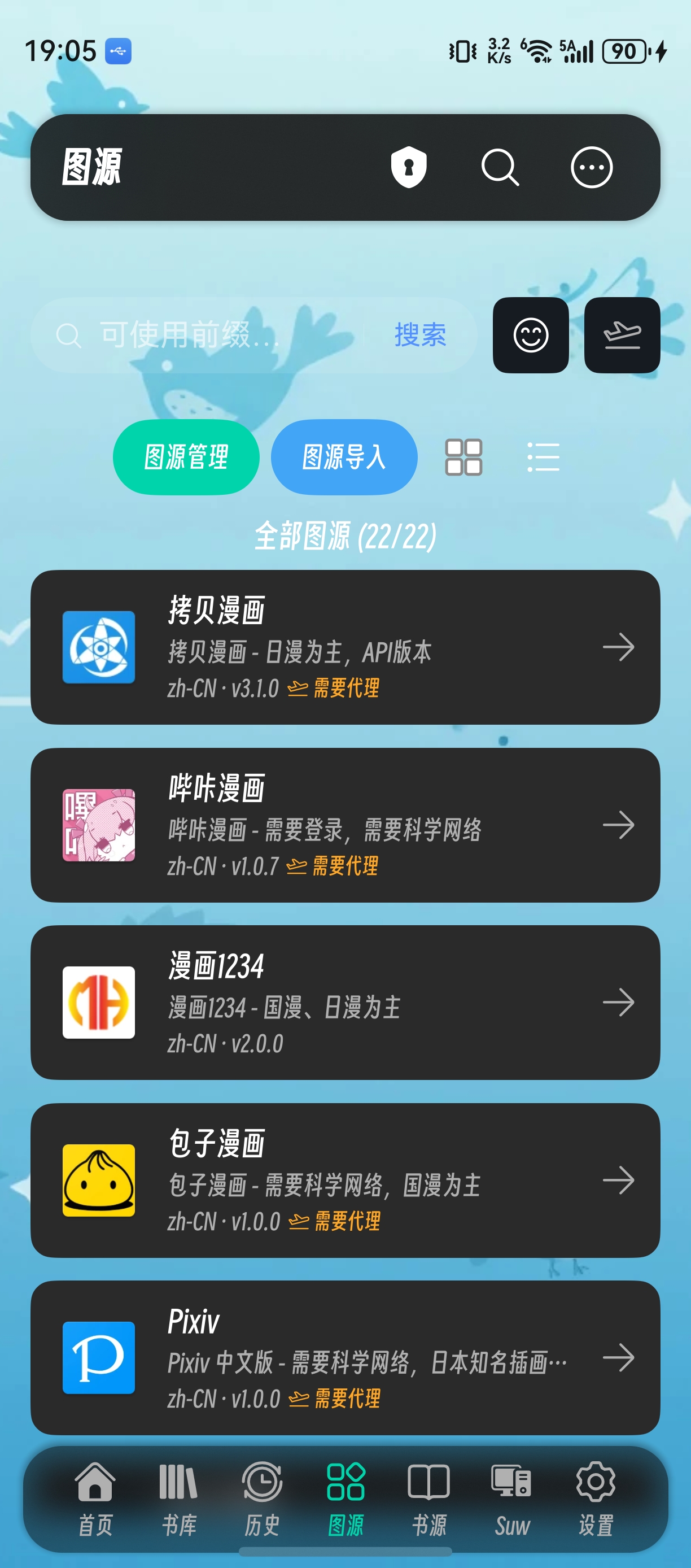Tap the smiley face icon beside search

tap(531, 336)
